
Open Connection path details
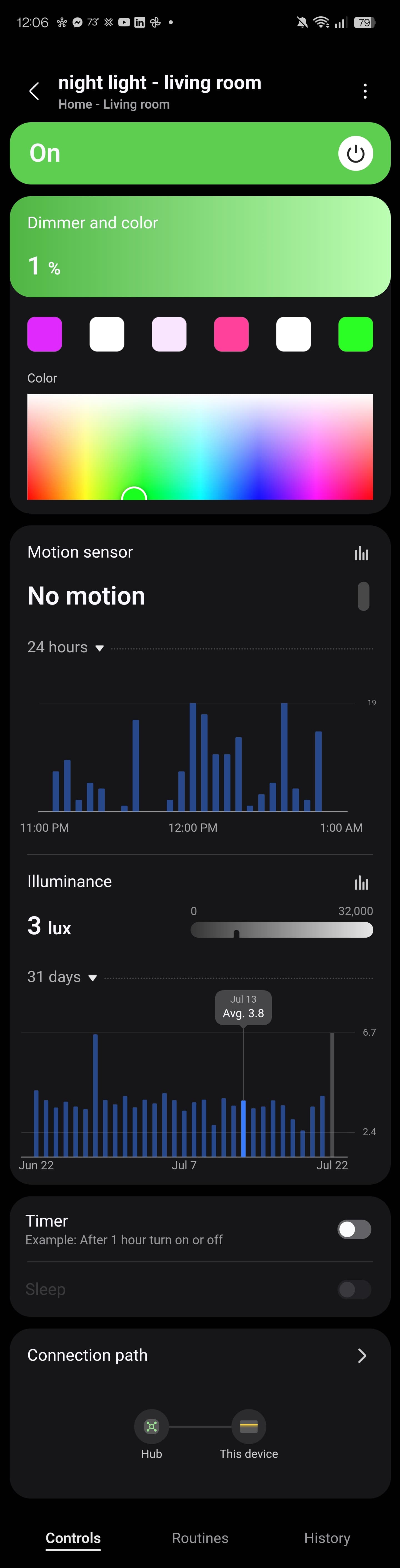362,1355
